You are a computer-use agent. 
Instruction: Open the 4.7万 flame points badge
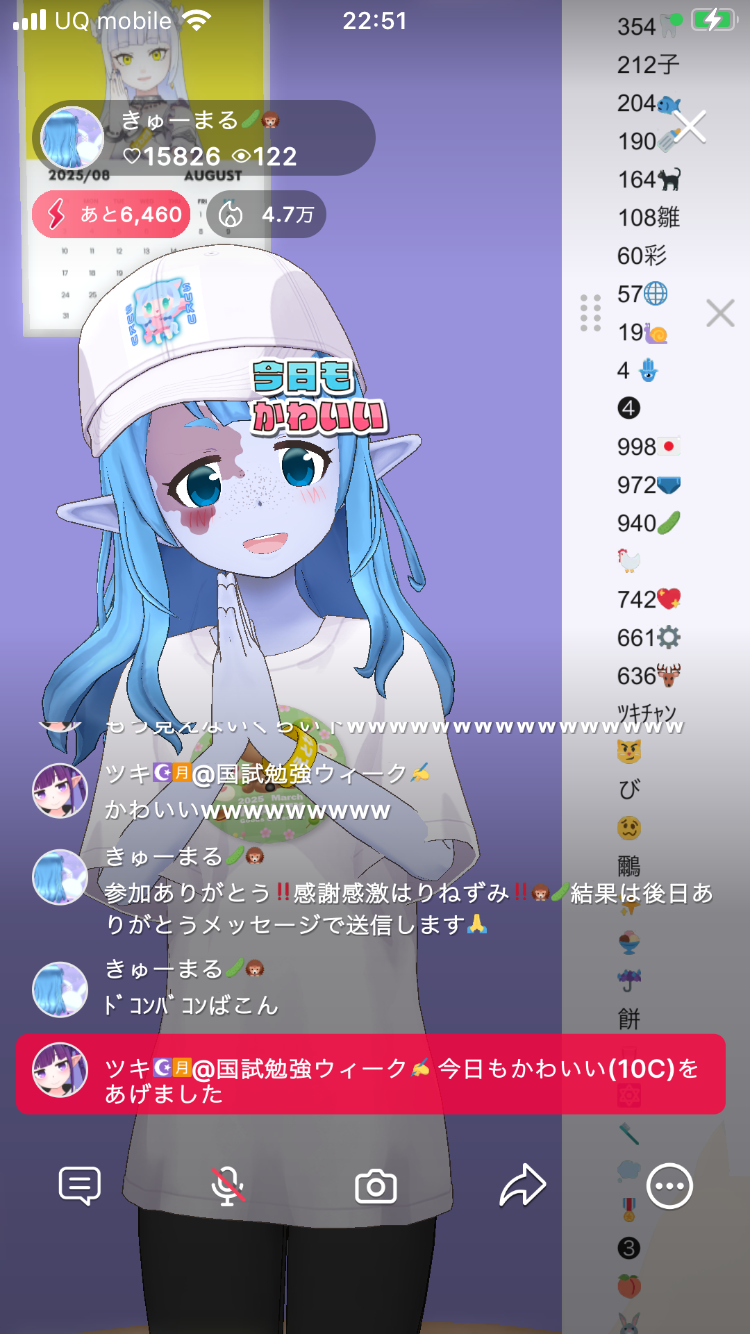(266, 214)
